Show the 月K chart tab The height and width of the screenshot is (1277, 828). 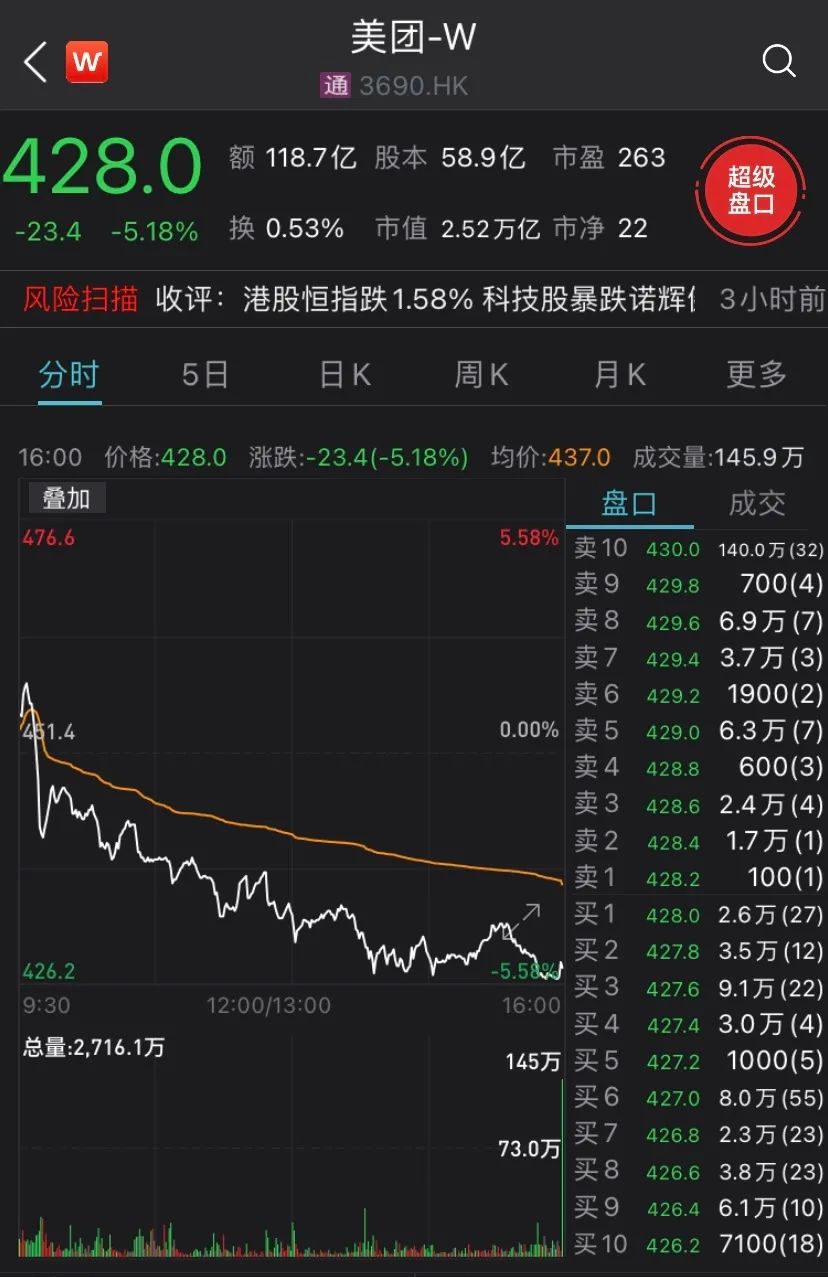(620, 375)
